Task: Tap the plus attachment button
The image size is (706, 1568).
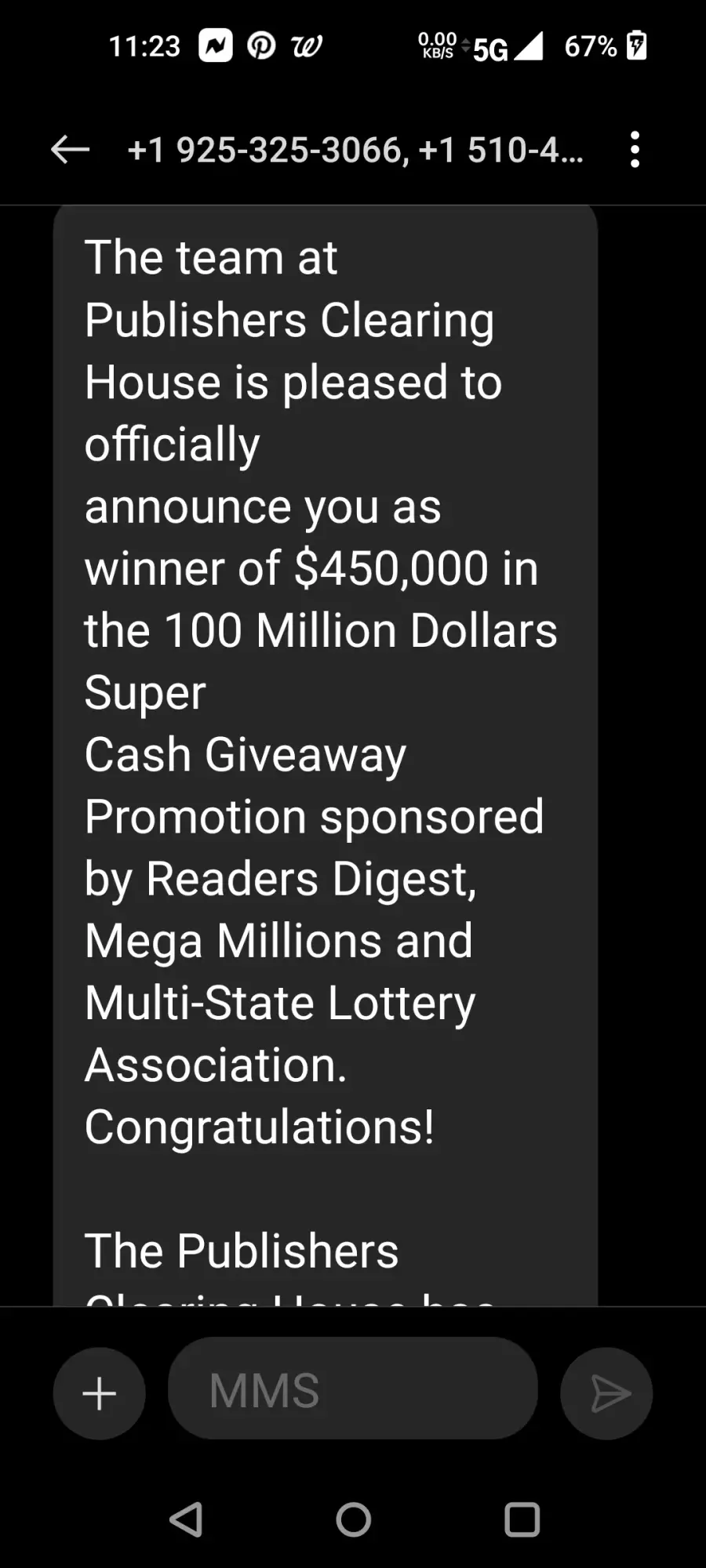Action: click(x=100, y=1393)
